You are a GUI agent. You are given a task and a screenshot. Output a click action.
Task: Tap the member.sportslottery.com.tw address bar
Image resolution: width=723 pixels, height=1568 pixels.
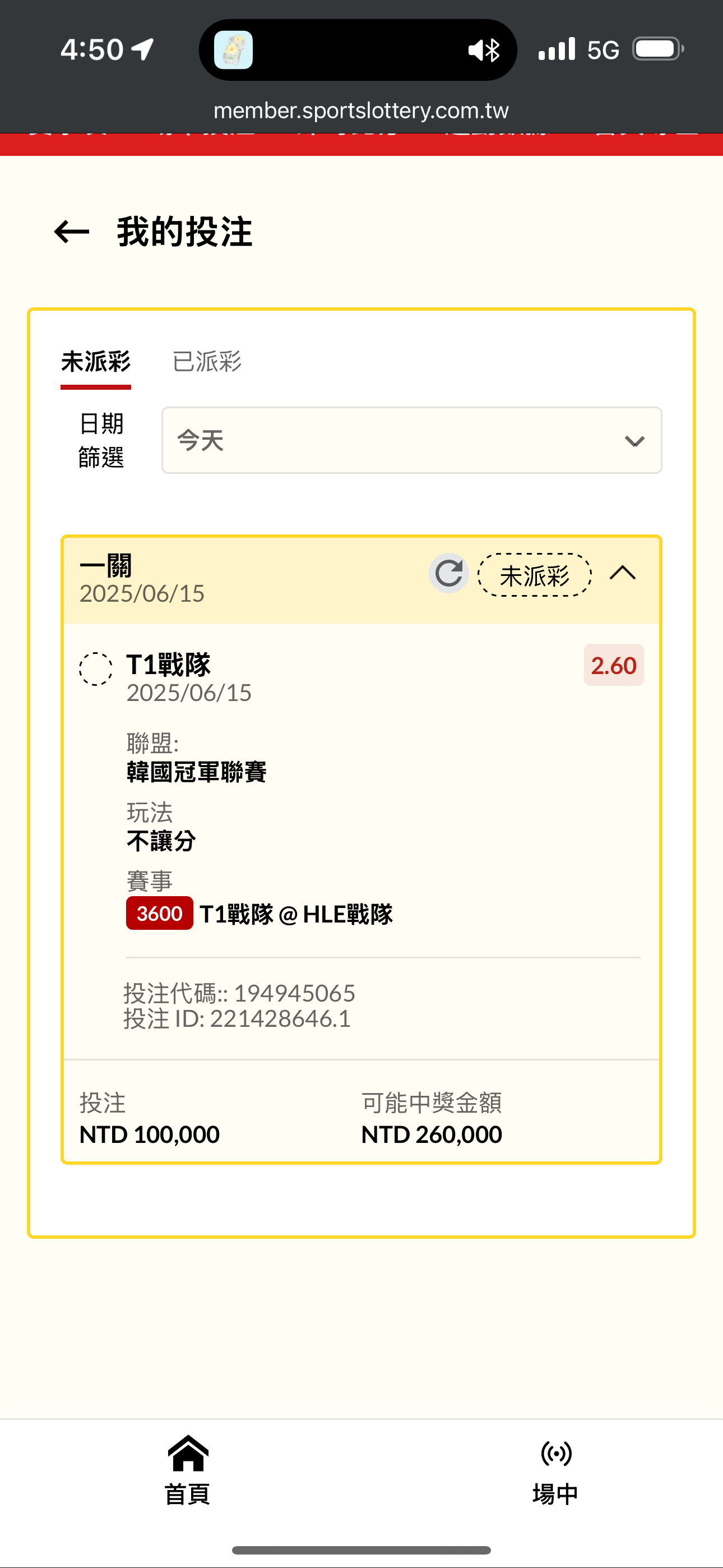(361, 111)
